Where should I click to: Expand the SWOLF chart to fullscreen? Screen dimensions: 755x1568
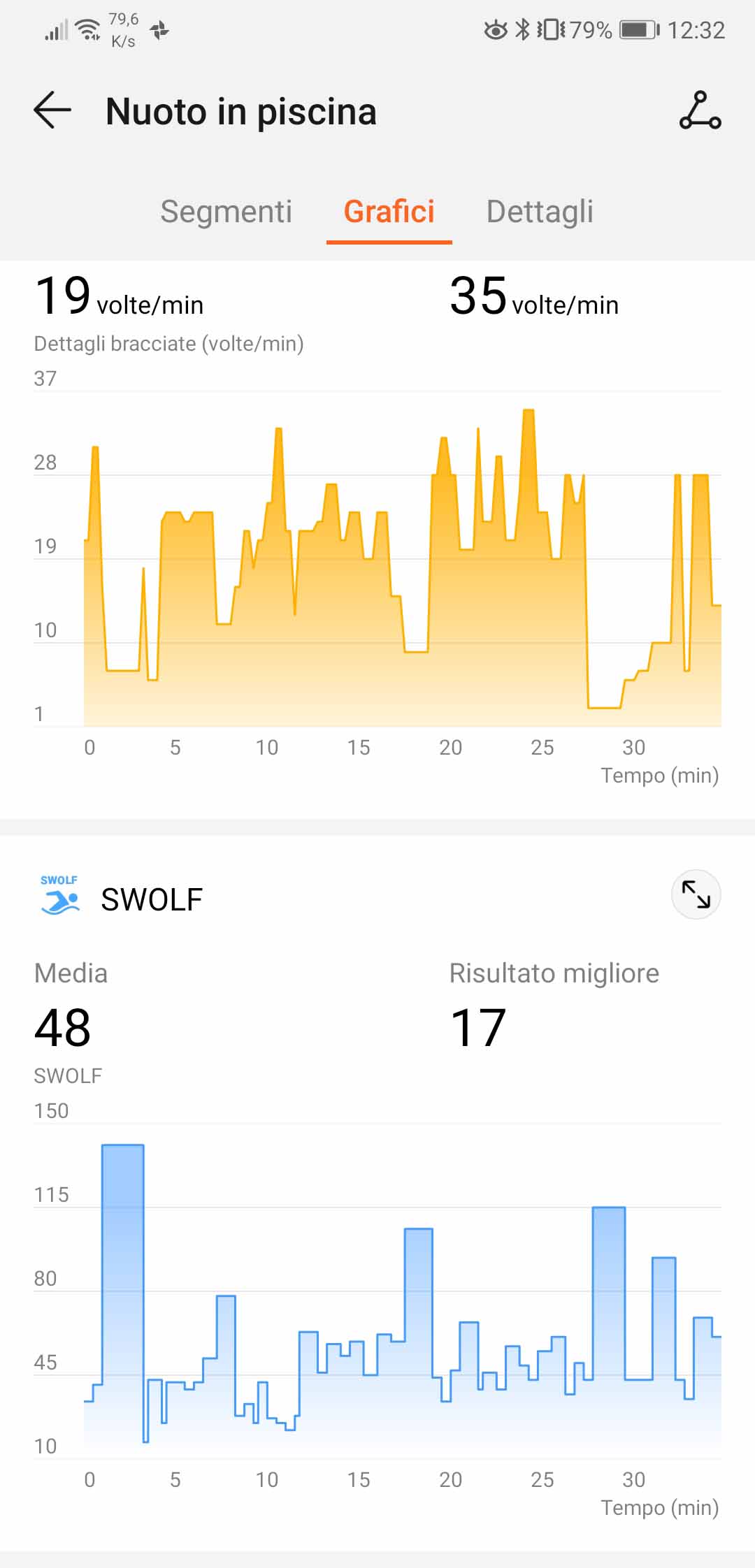[x=696, y=894]
